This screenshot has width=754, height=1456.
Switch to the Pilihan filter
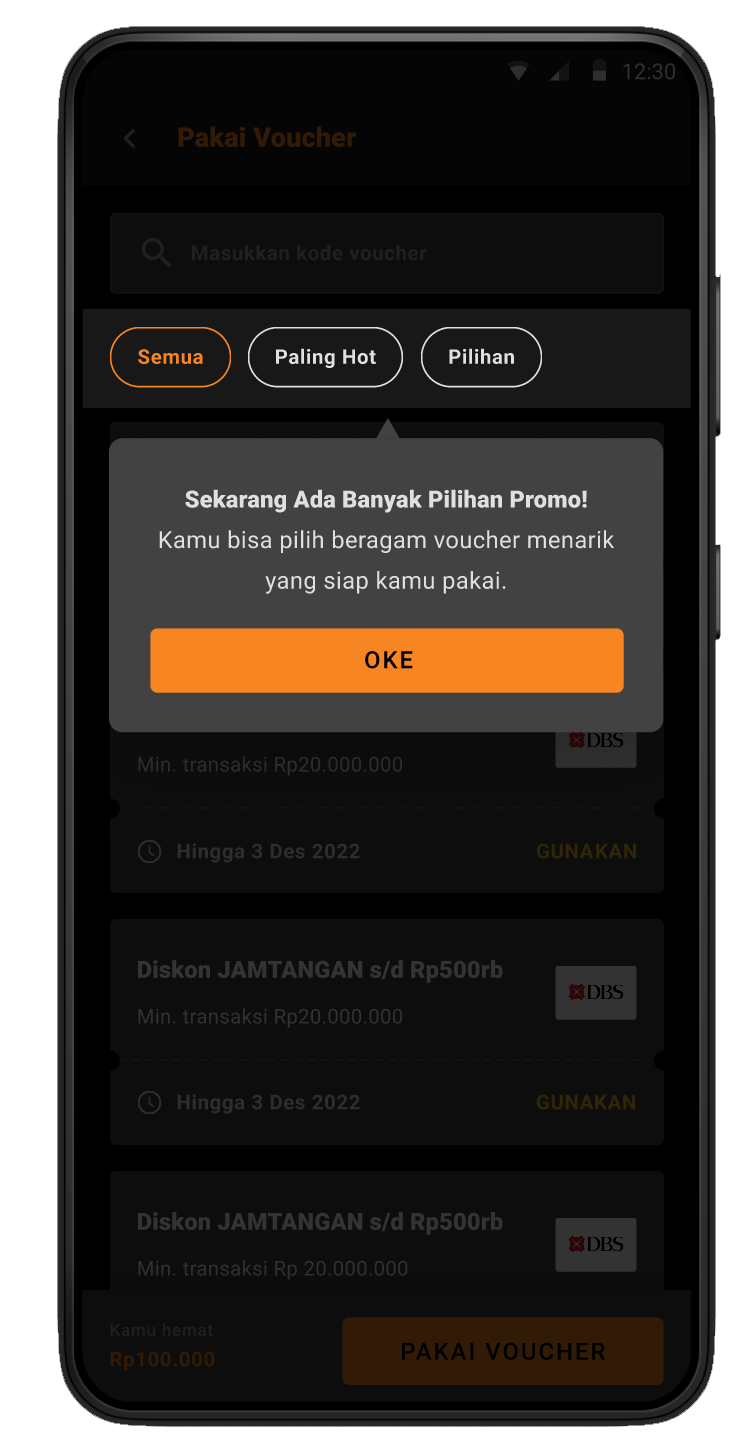pos(481,357)
